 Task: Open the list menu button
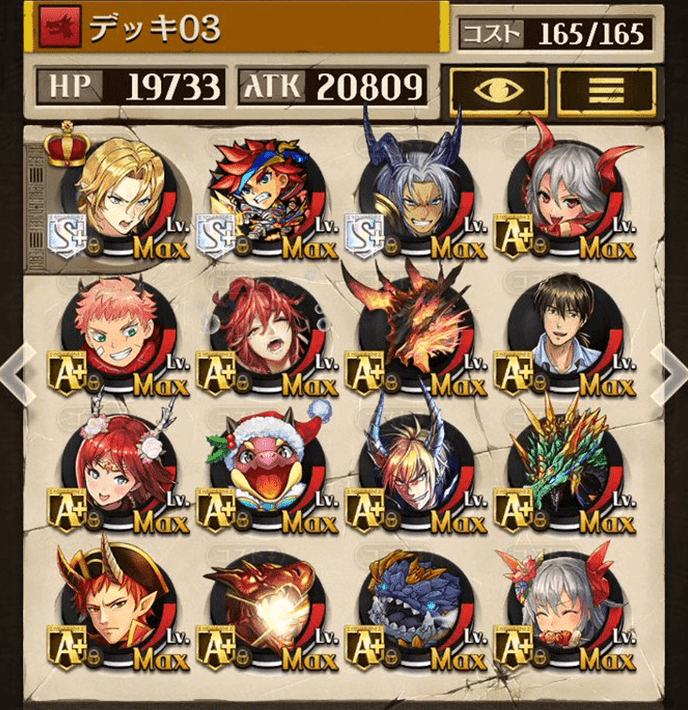point(604,90)
